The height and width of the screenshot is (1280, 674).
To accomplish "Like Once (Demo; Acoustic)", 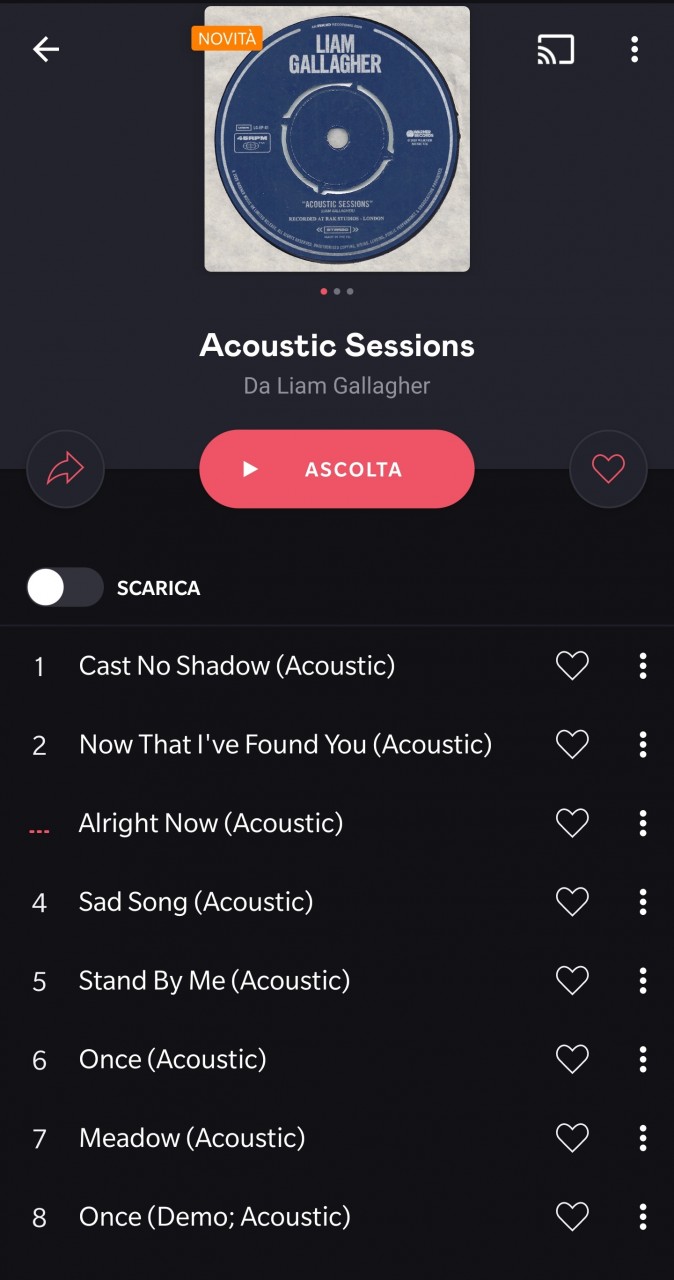I will click(572, 1217).
